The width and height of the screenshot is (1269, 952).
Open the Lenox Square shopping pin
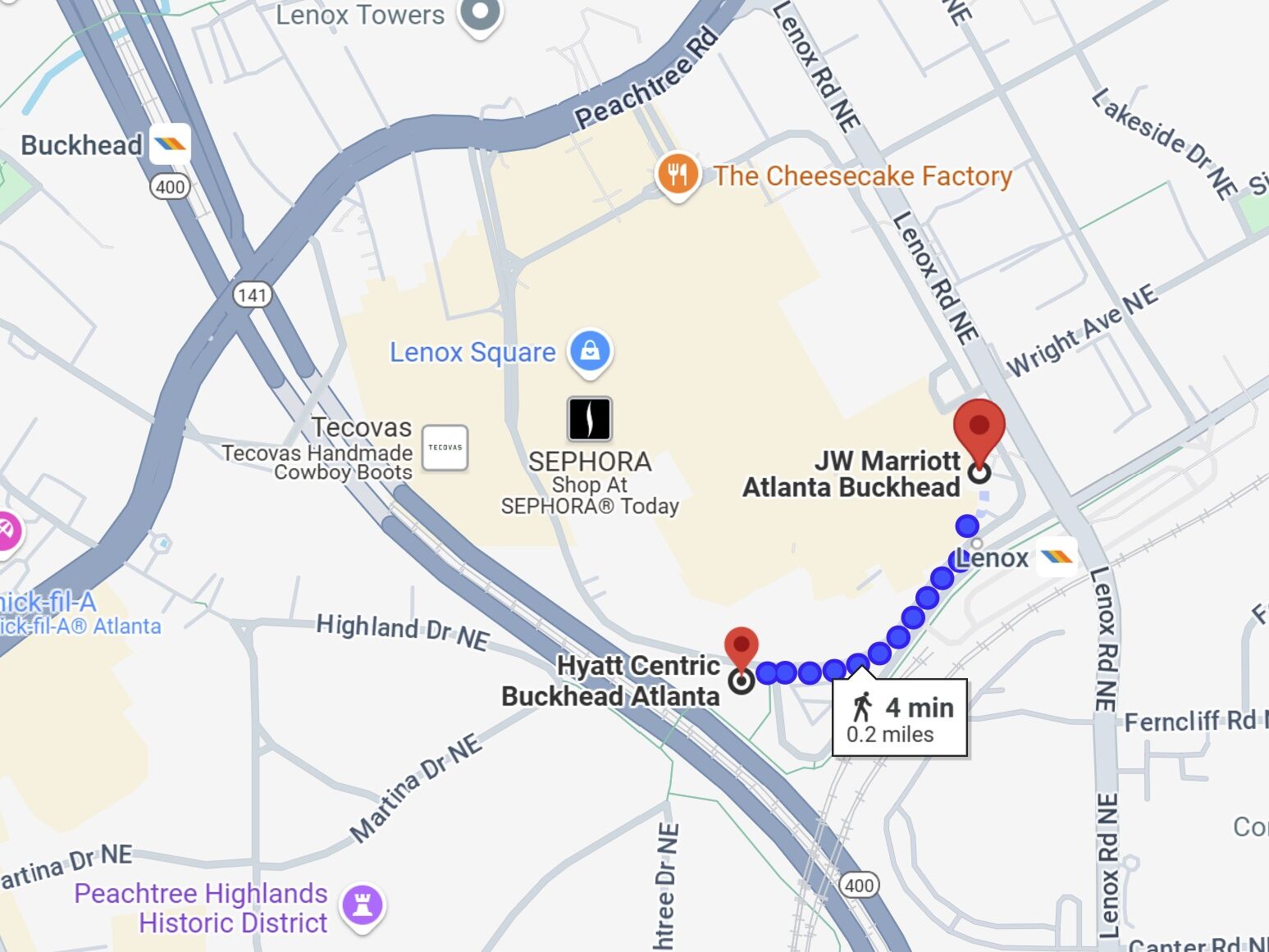[590, 352]
